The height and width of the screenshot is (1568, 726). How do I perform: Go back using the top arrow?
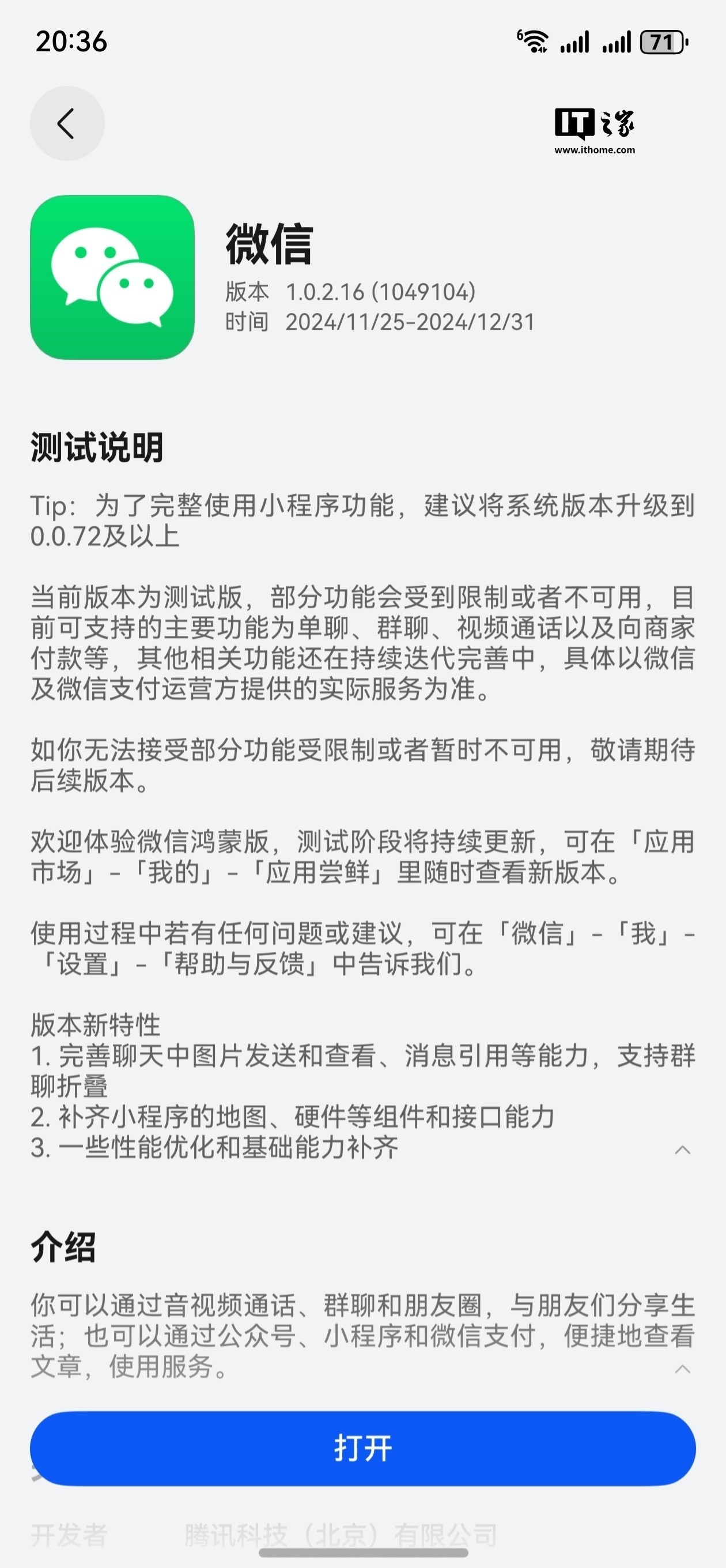(x=67, y=123)
